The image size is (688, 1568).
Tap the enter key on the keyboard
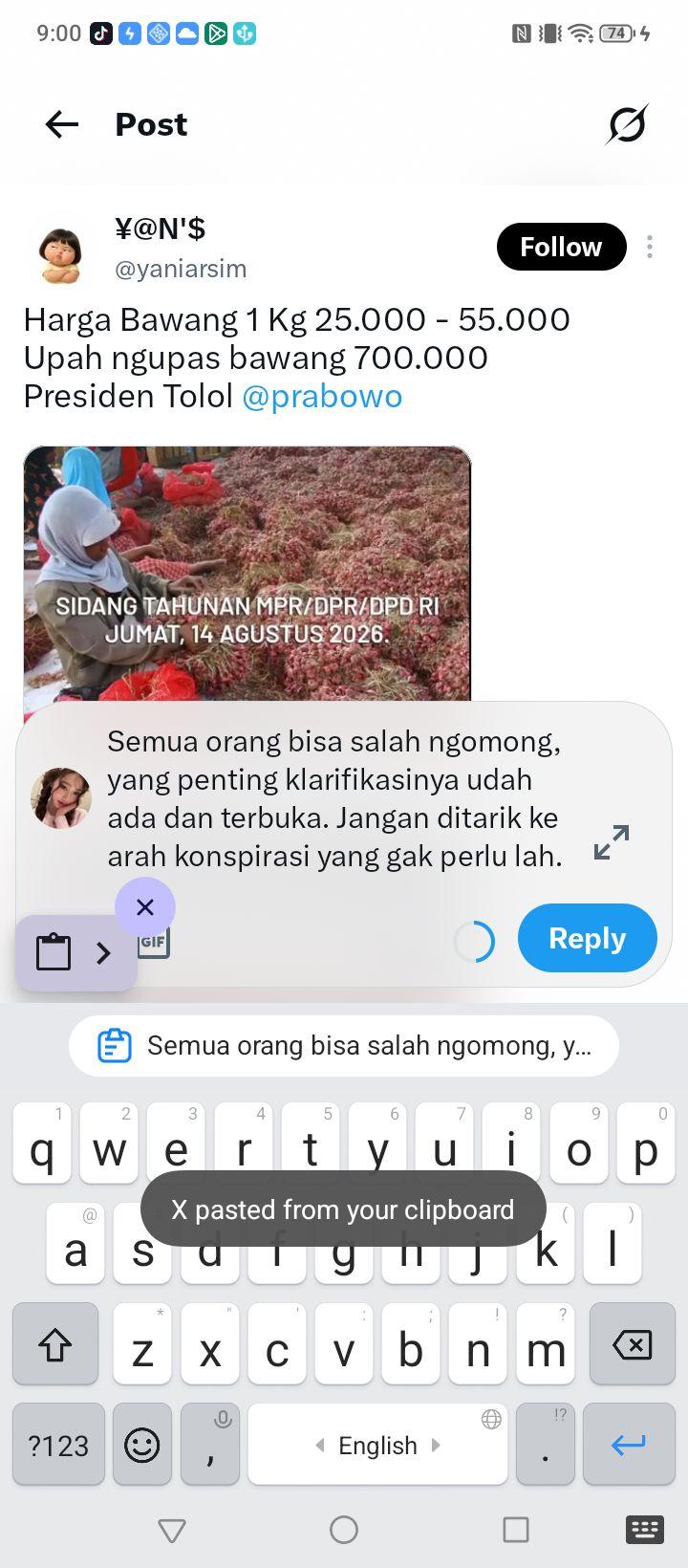pyautogui.click(x=628, y=1445)
